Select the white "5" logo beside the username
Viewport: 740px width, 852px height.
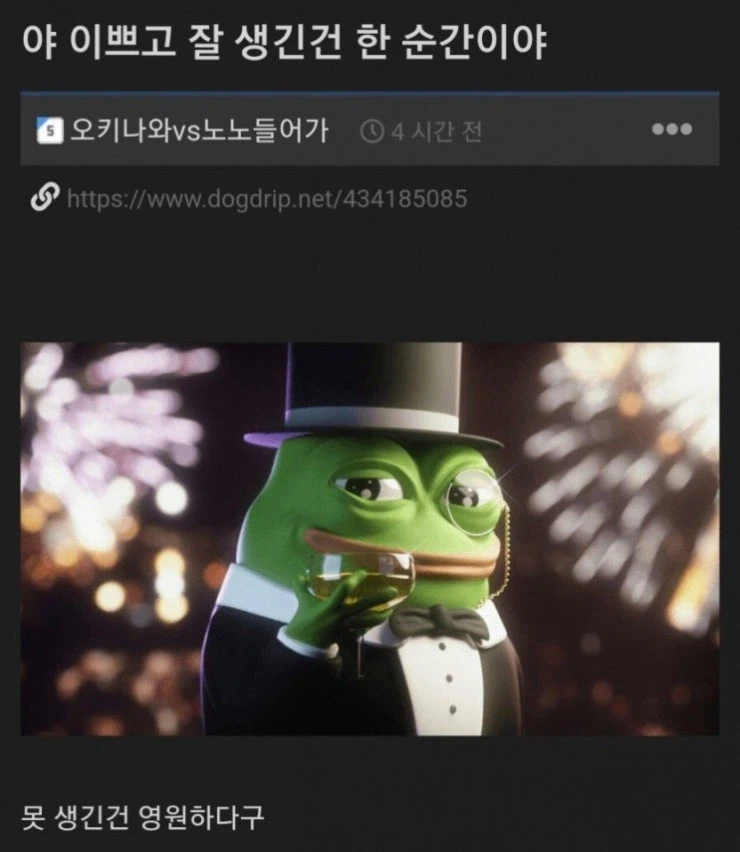pos(50,128)
